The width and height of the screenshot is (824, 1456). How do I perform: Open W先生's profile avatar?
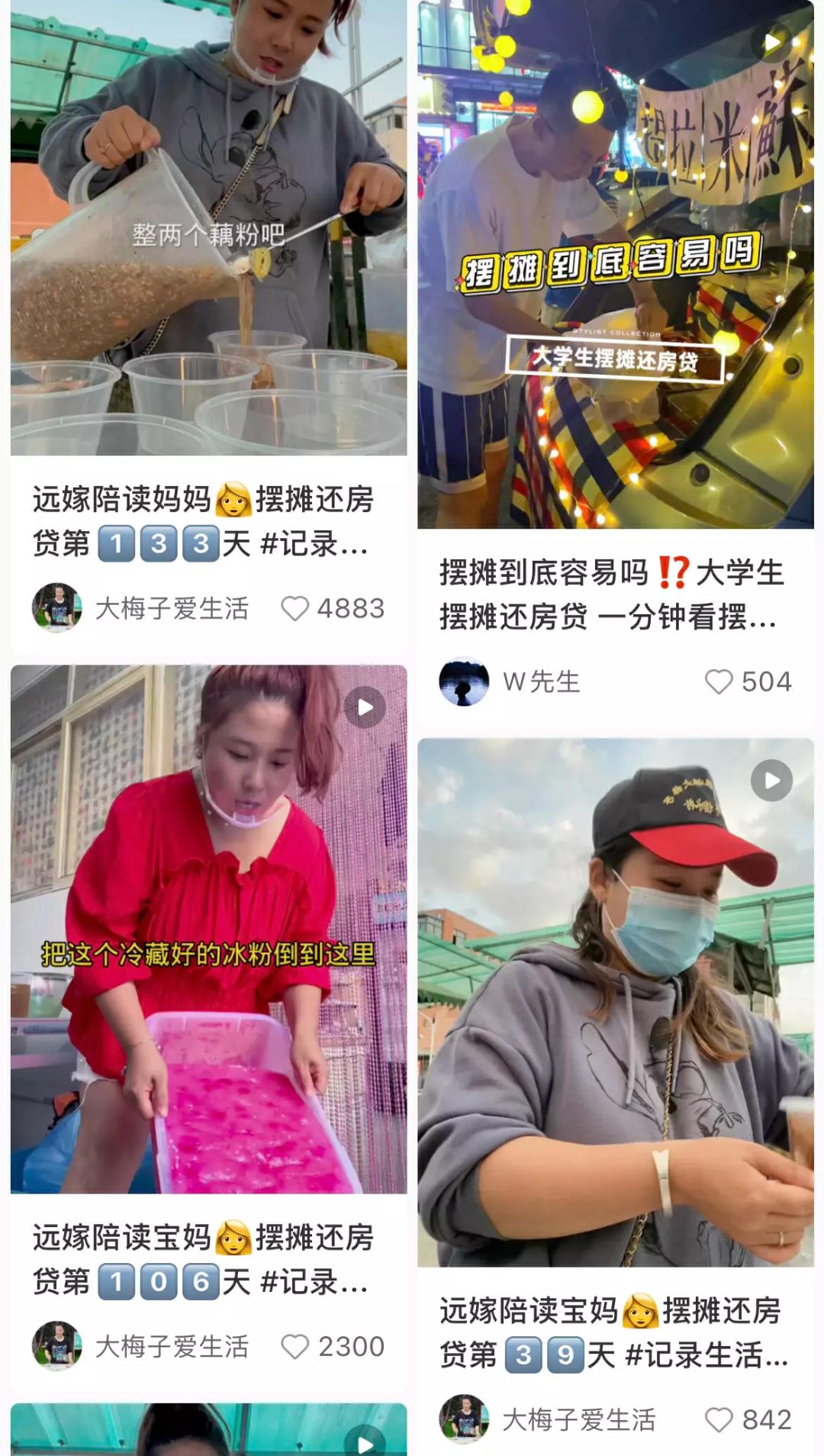pyautogui.click(x=464, y=681)
